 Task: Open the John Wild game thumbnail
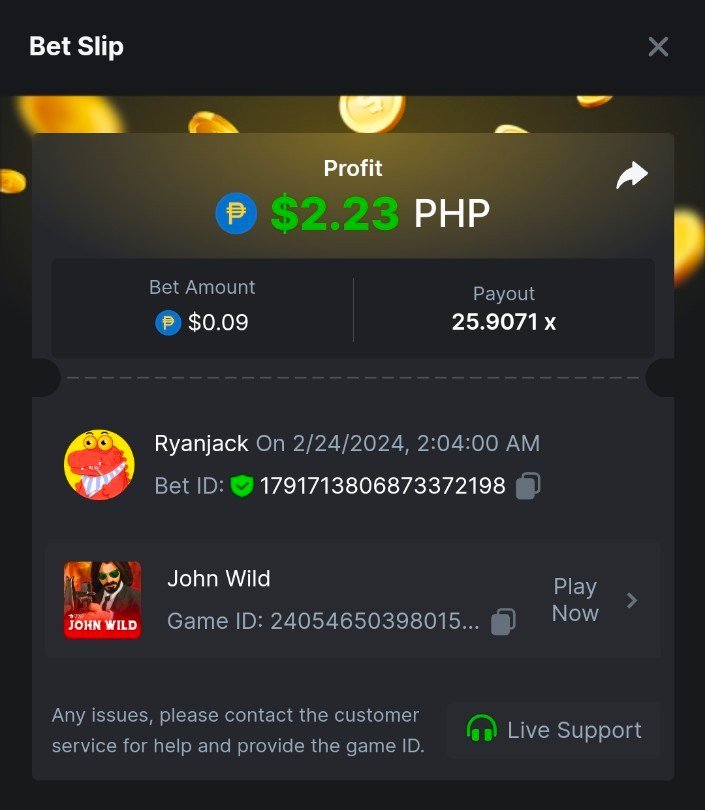tap(102, 600)
